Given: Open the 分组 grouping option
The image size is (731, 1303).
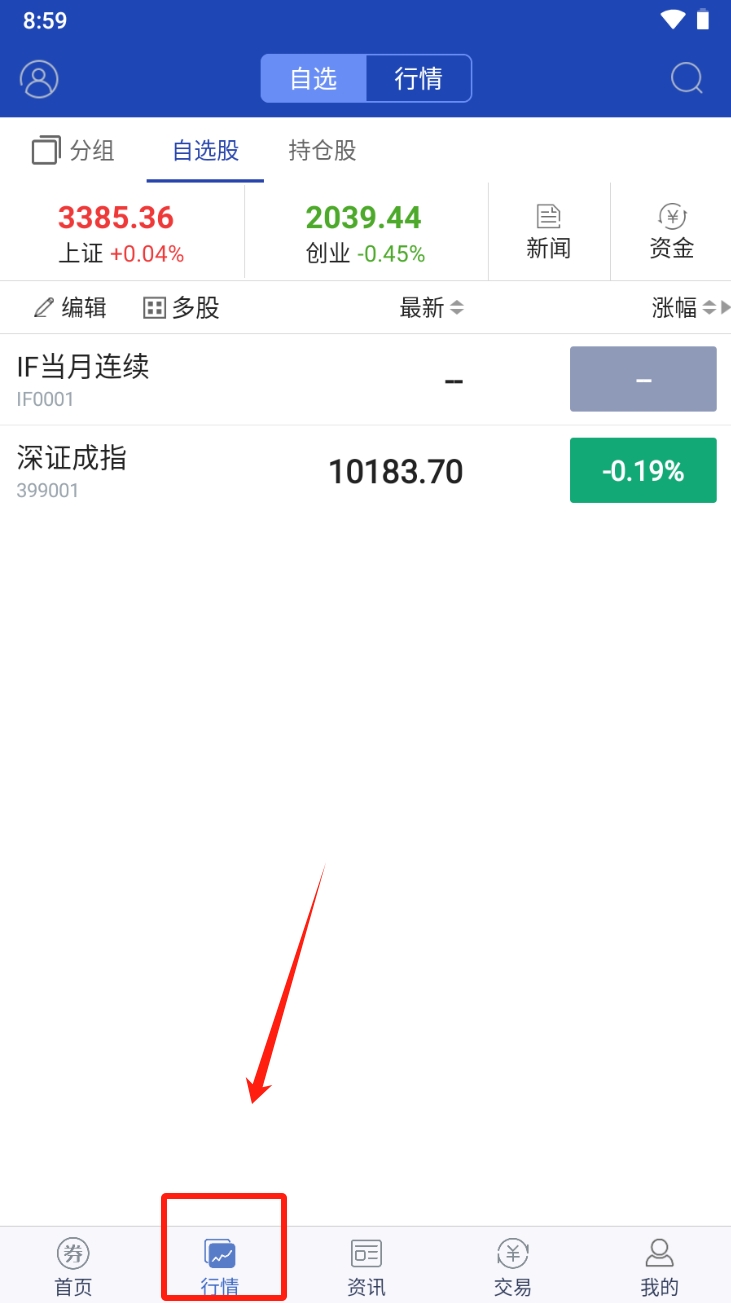Looking at the screenshot, I should 73,151.
